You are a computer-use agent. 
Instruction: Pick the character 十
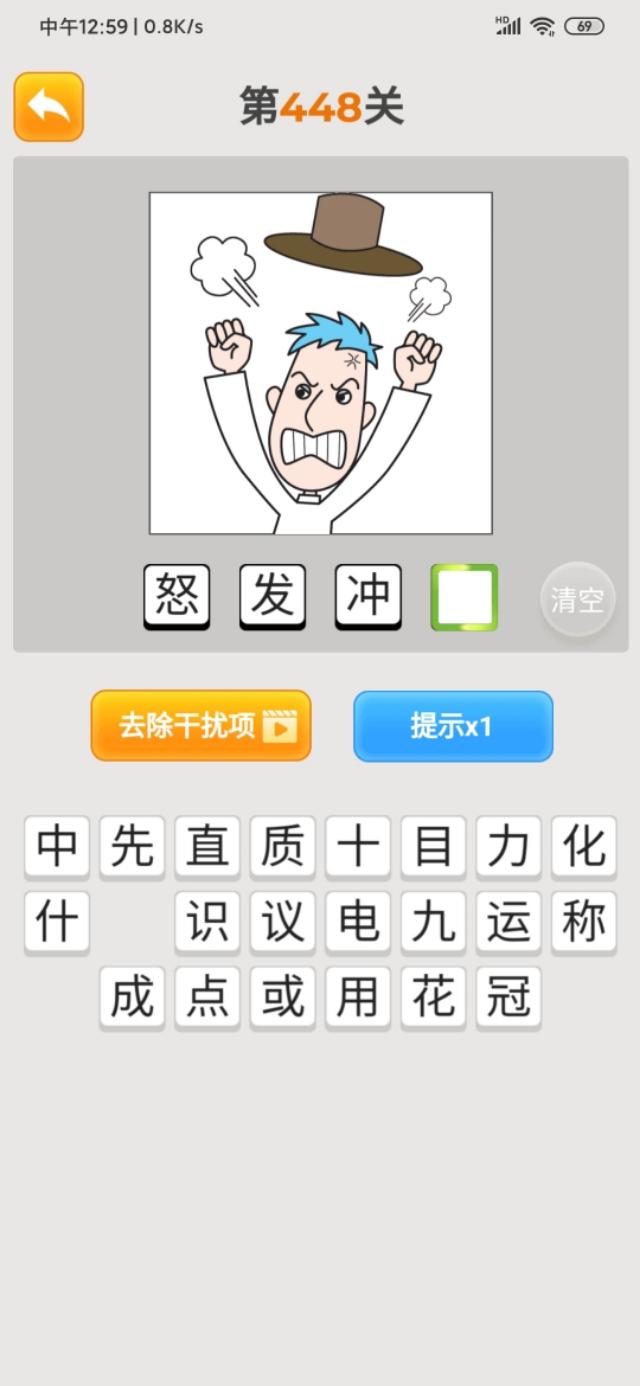(358, 848)
